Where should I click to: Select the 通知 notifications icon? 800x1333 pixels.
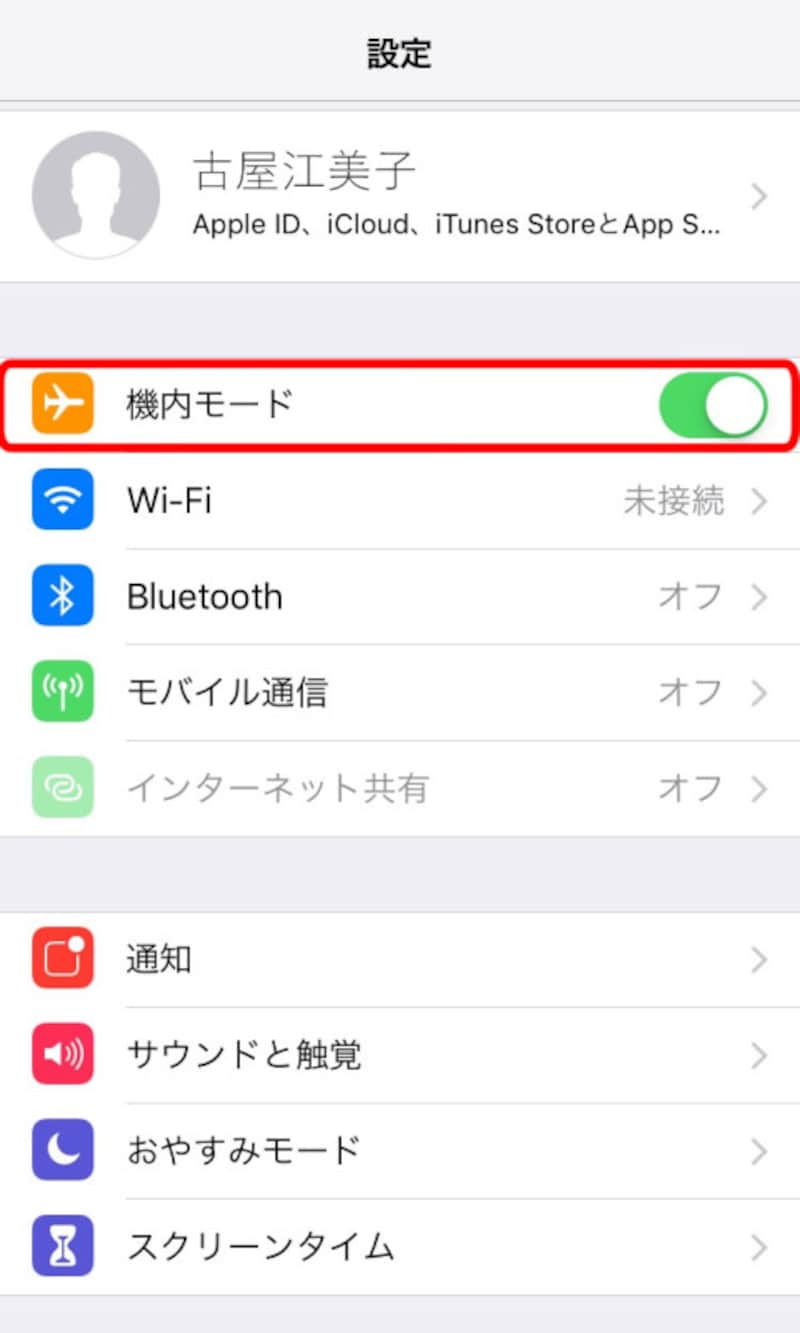point(62,958)
